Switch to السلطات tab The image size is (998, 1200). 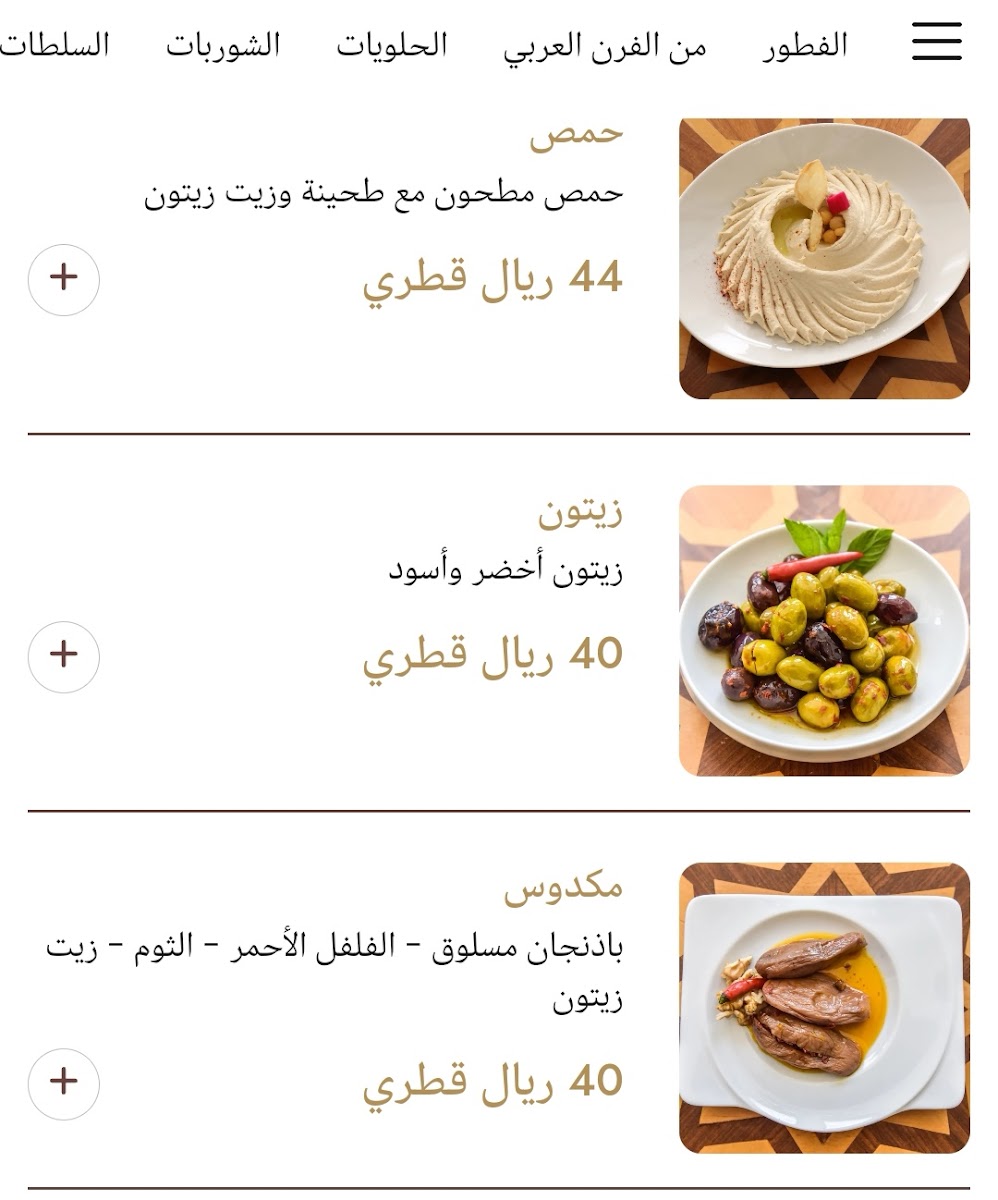coord(55,45)
